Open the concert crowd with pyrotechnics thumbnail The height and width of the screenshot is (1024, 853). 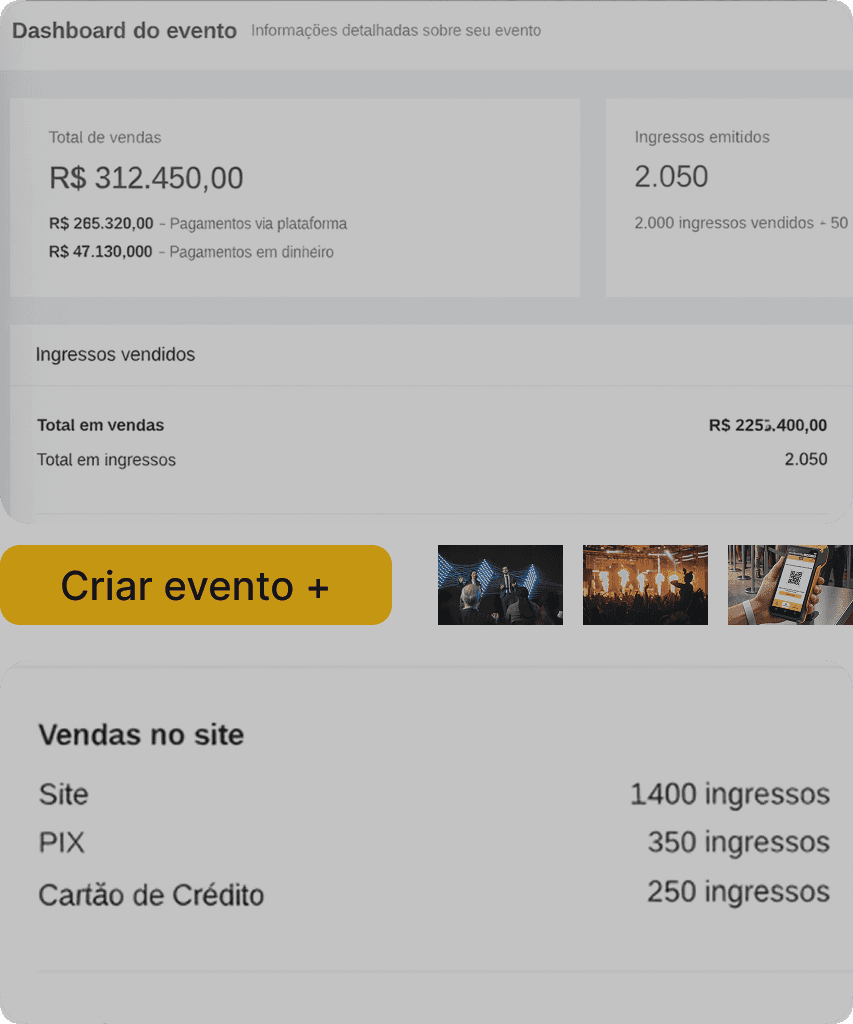(x=645, y=584)
